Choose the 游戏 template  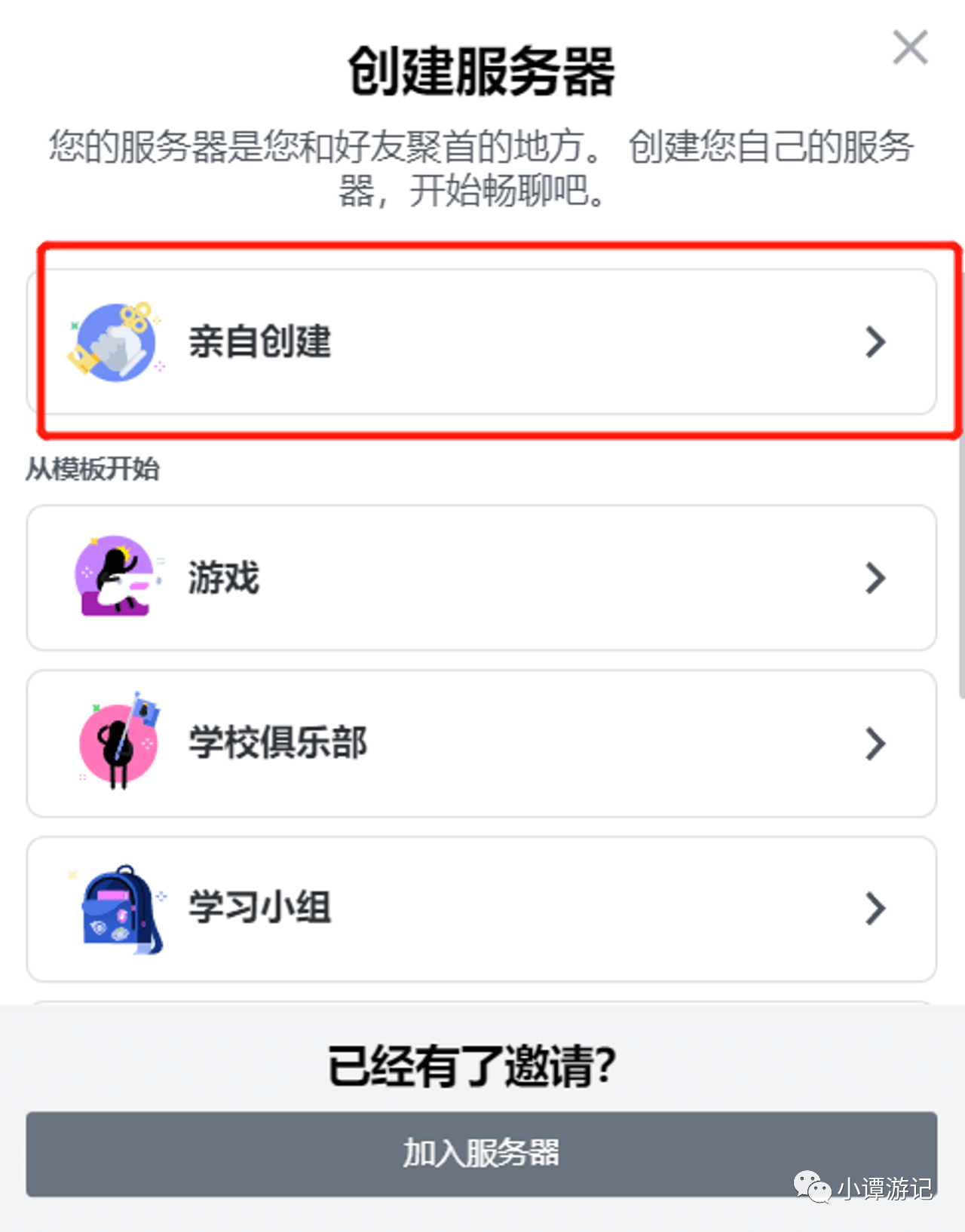click(x=482, y=578)
